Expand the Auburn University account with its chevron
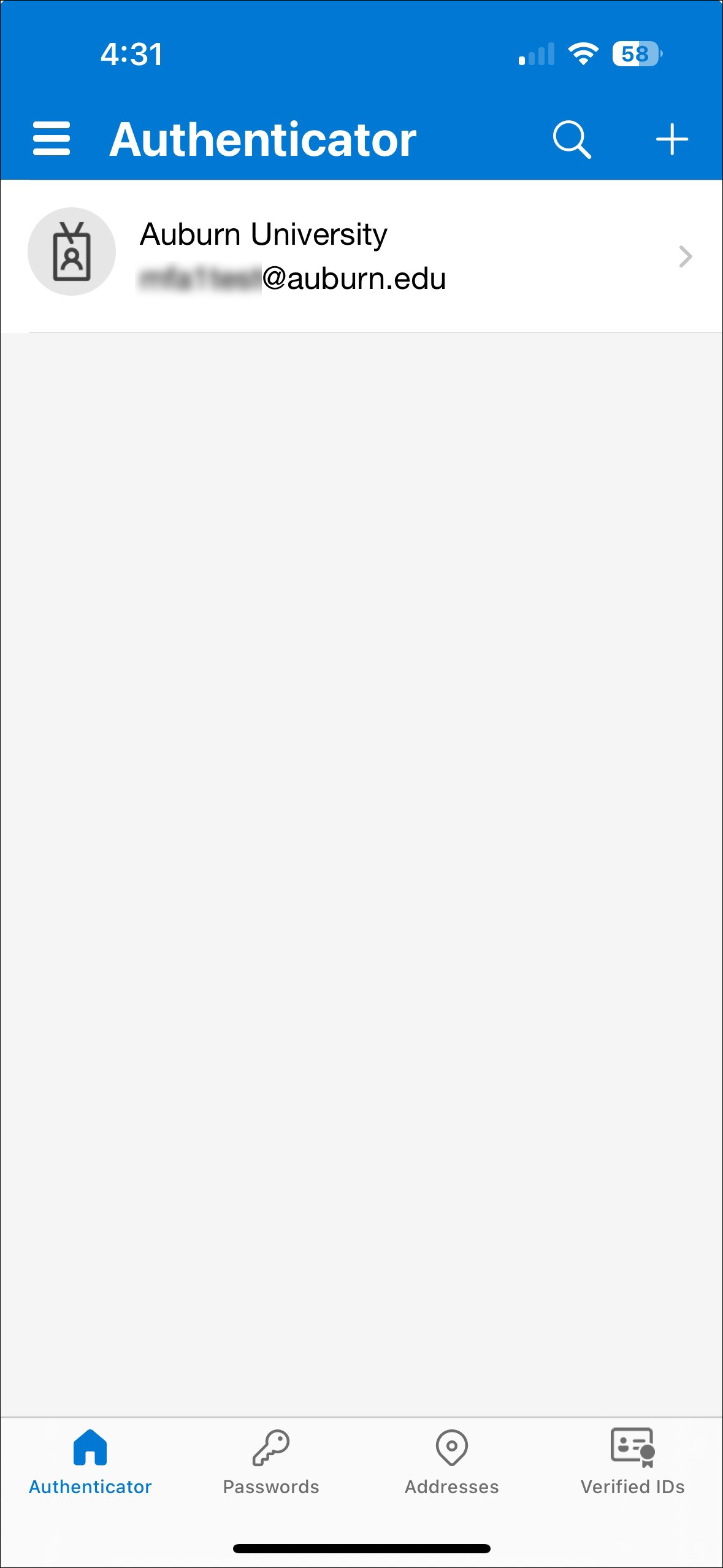This screenshot has height=1568, width=723. click(x=685, y=256)
